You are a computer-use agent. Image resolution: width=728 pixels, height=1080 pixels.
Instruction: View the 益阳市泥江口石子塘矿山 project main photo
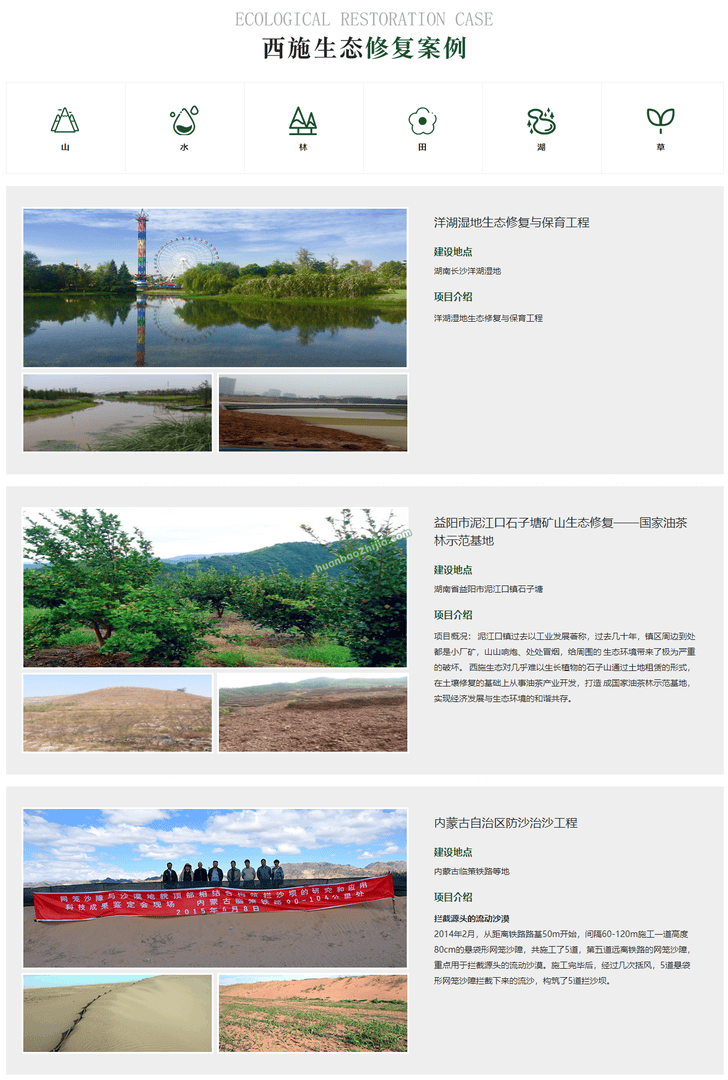tap(215, 588)
